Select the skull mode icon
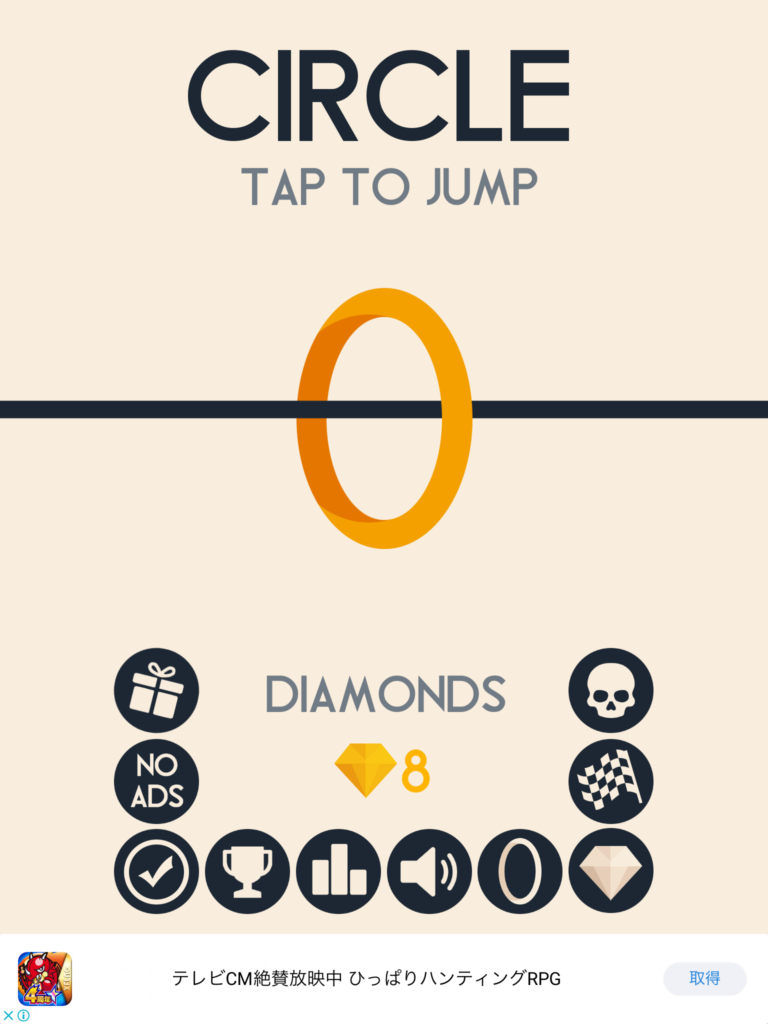Screen dimensions: 768x1024 (x=611, y=690)
